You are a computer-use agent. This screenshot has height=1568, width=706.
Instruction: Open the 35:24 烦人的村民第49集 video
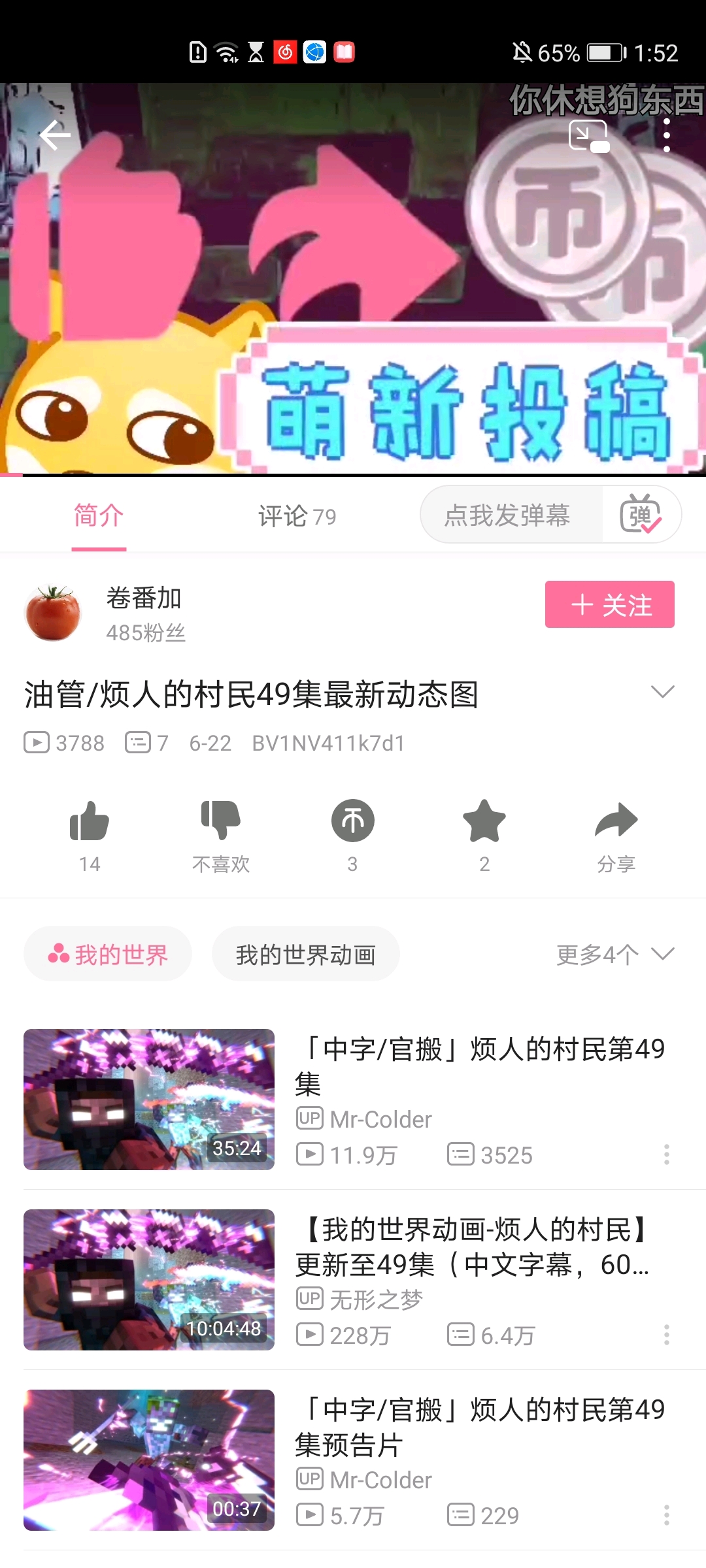pos(149,1099)
